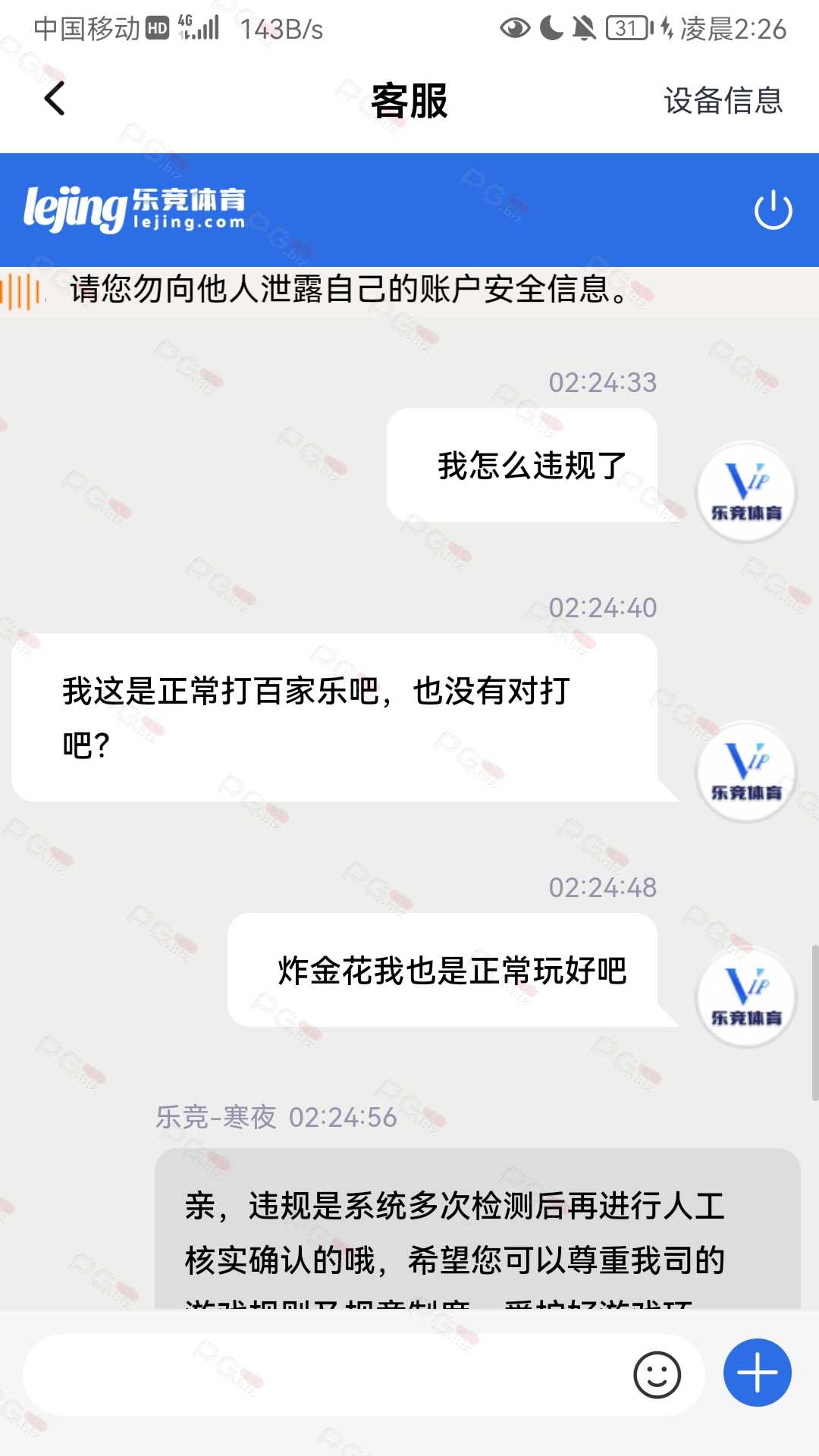Open 设备信息 in the header

coord(723,100)
